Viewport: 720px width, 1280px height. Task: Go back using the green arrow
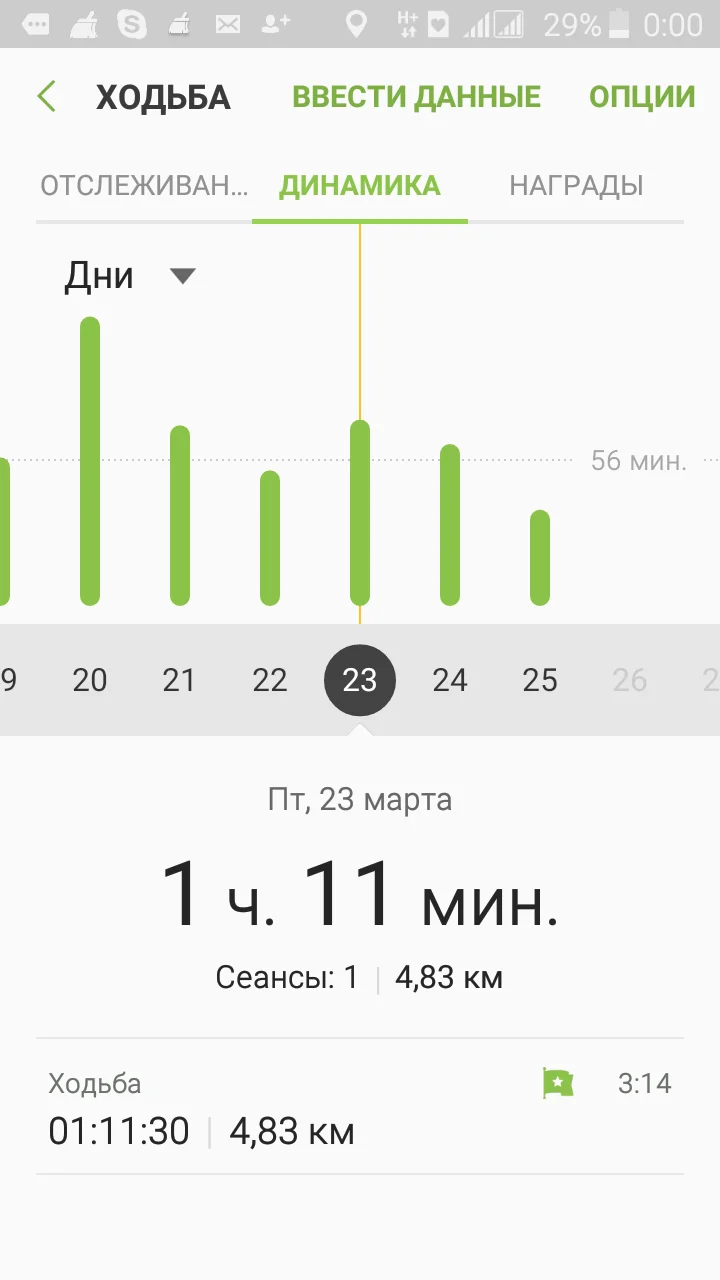pyautogui.click(x=46, y=97)
